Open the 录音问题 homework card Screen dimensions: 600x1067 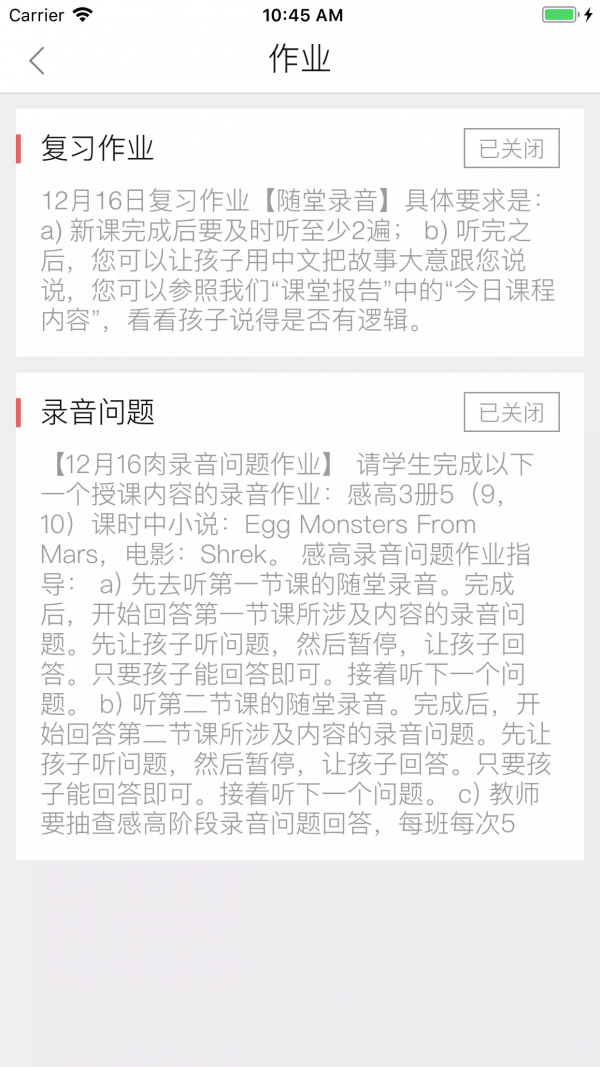[x=298, y=640]
